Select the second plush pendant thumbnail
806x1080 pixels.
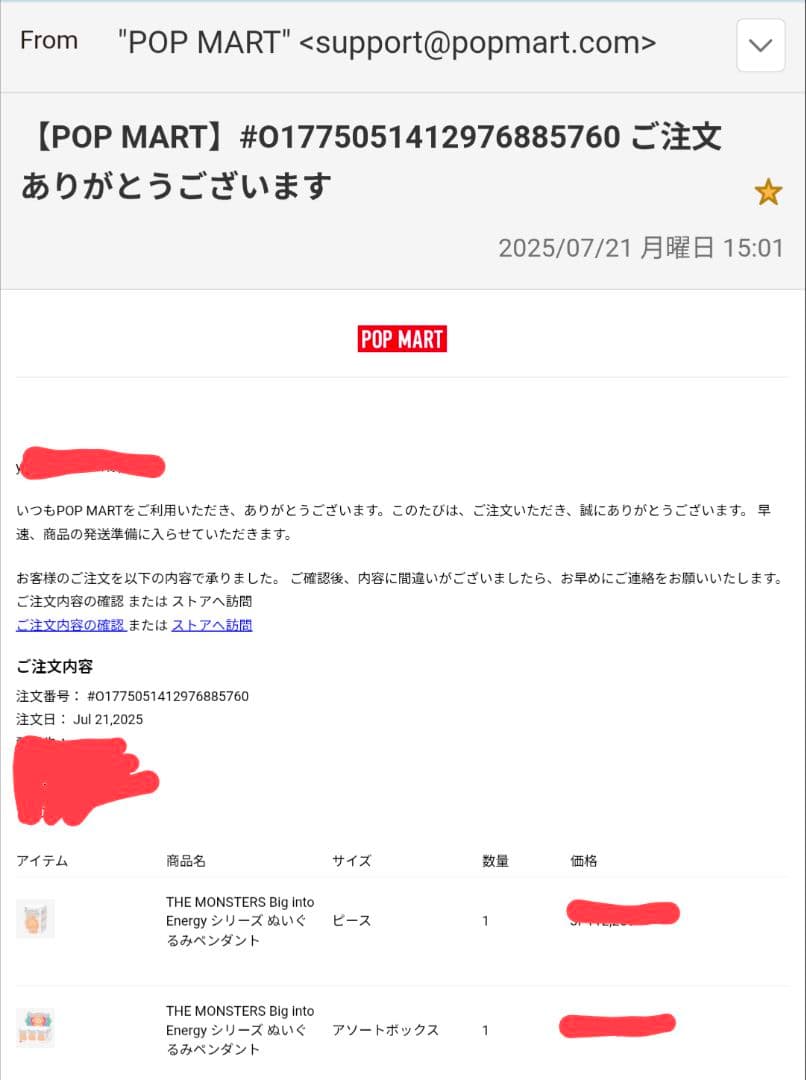[36, 1027]
